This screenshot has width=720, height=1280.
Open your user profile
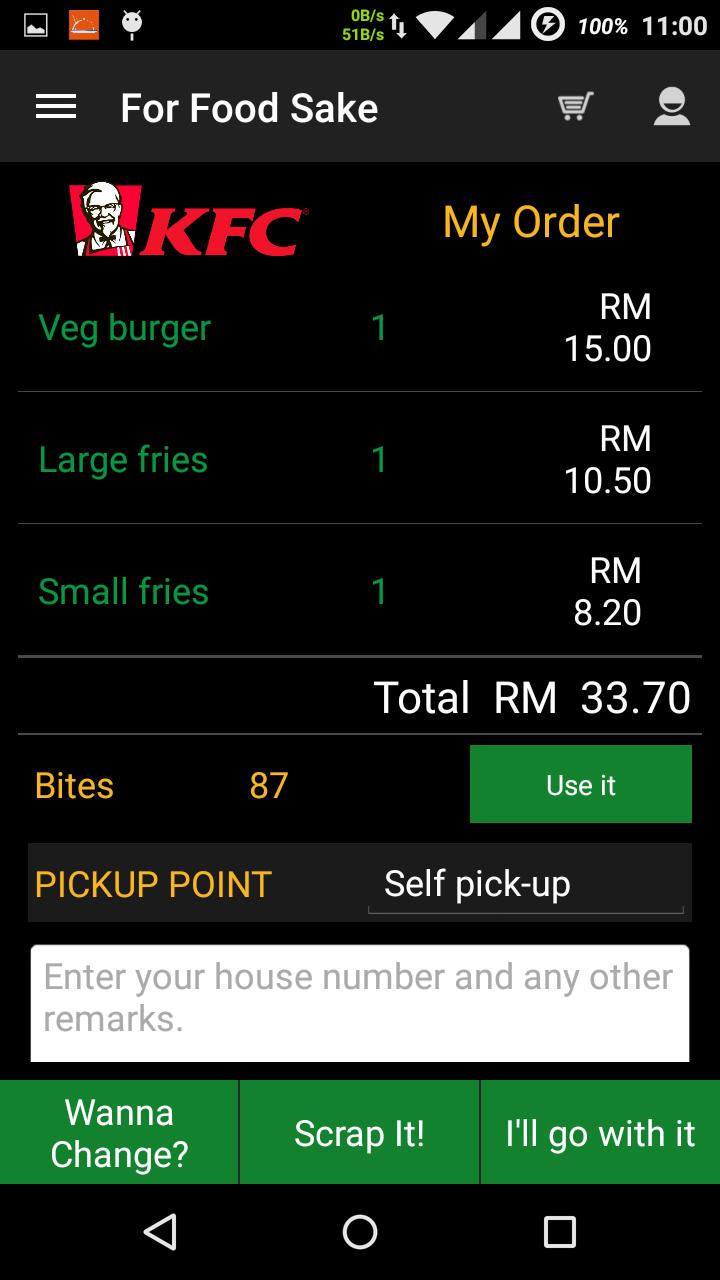[x=672, y=106]
